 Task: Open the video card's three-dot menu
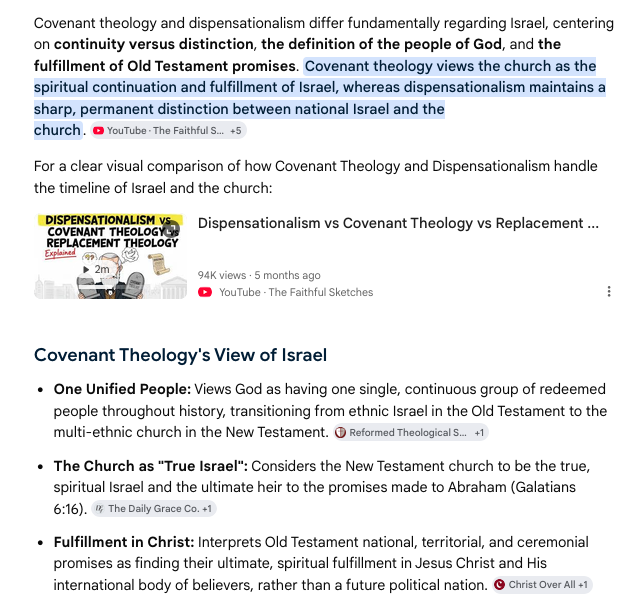point(609,292)
